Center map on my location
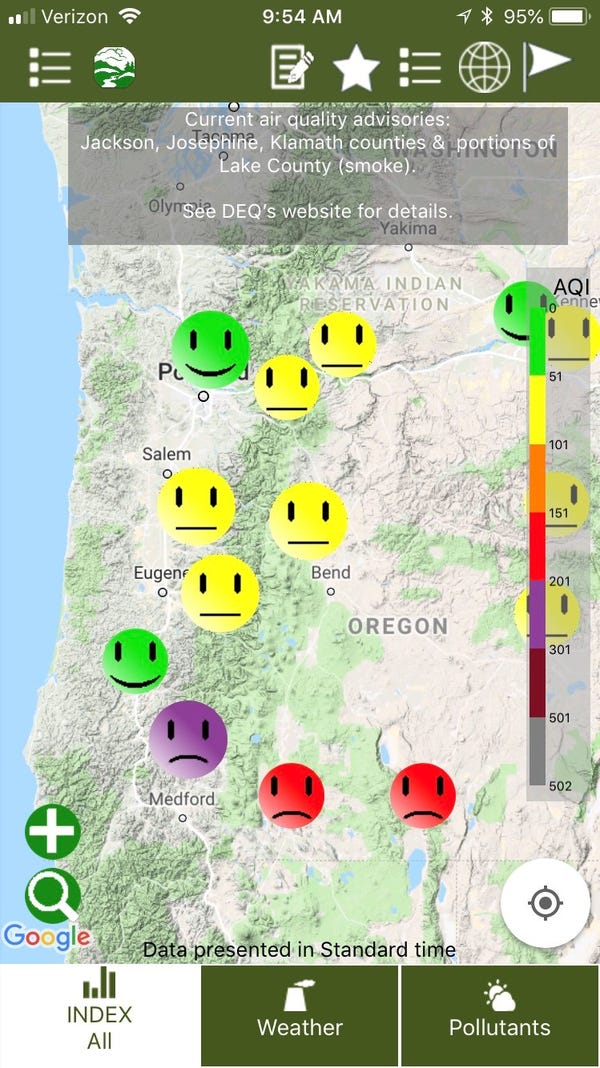The image size is (600, 1068). coord(545,903)
